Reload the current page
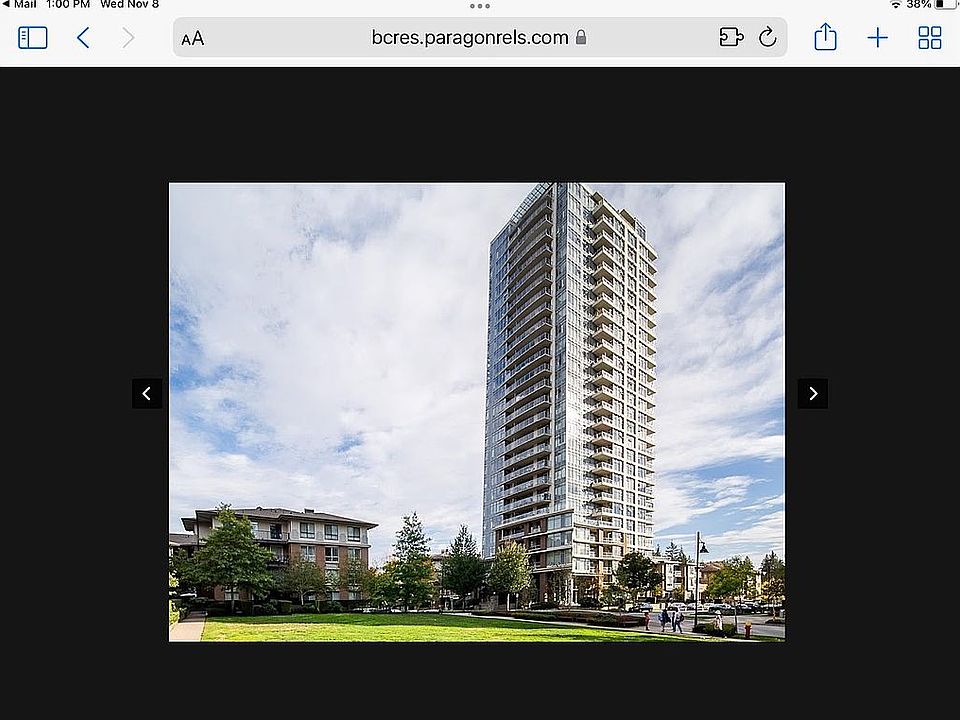This screenshot has width=960, height=720. pos(767,38)
